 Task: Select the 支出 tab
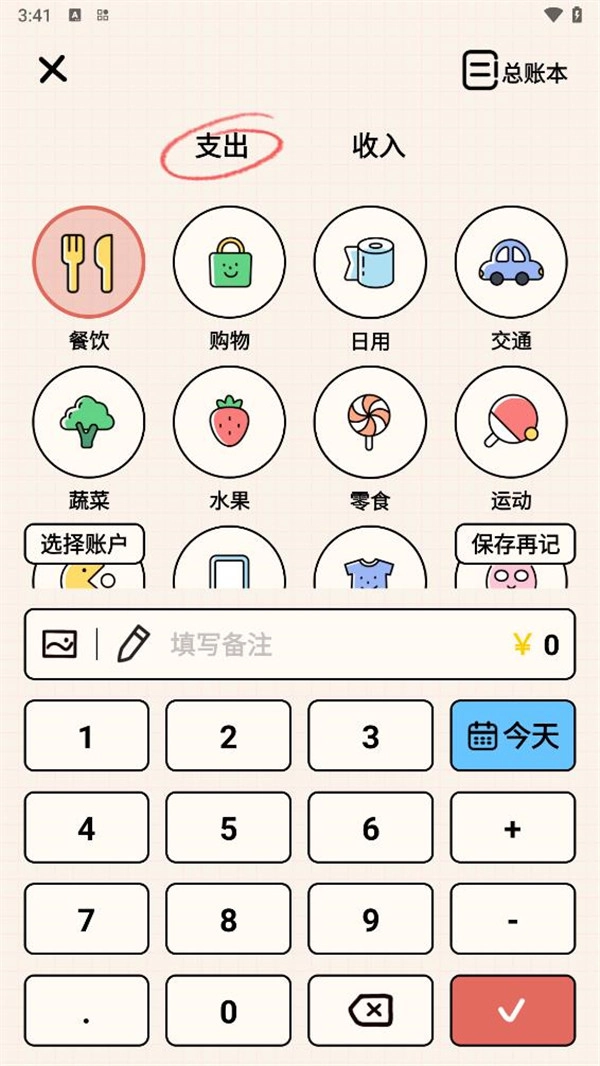coord(221,146)
